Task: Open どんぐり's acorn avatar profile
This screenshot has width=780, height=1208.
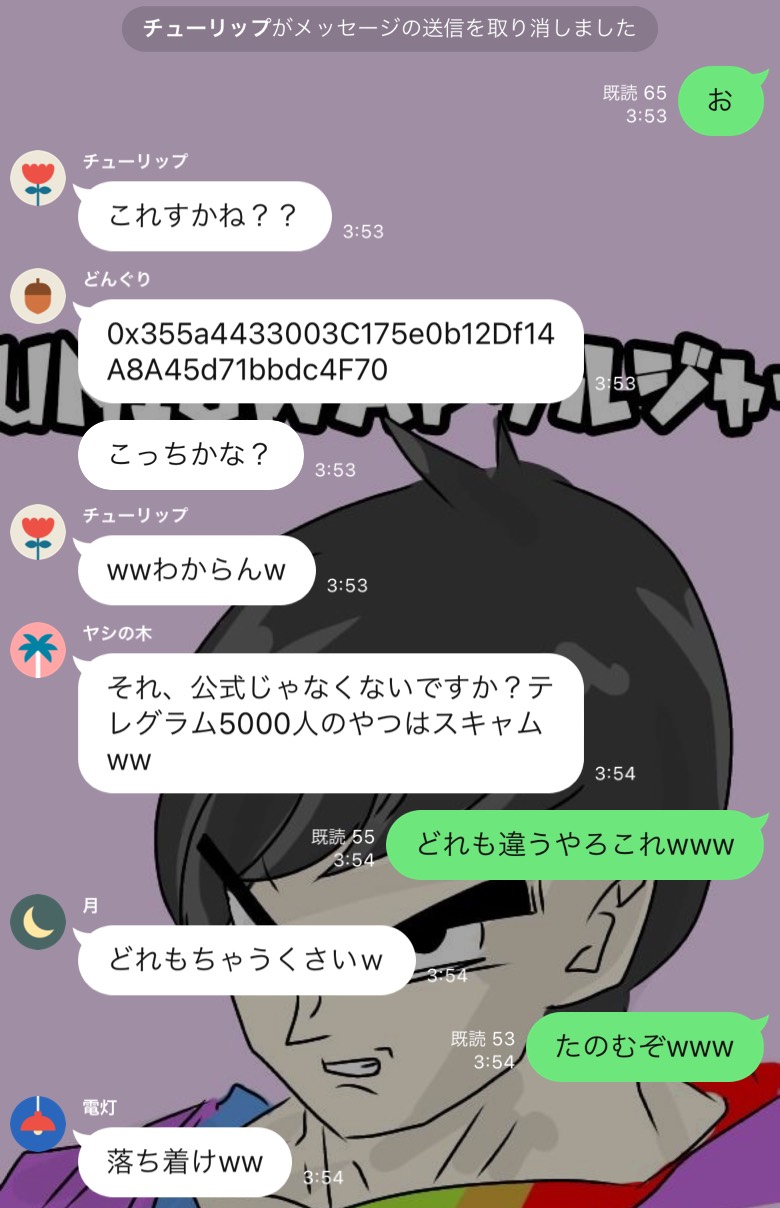Action: pyautogui.click(x=38, y=296)
